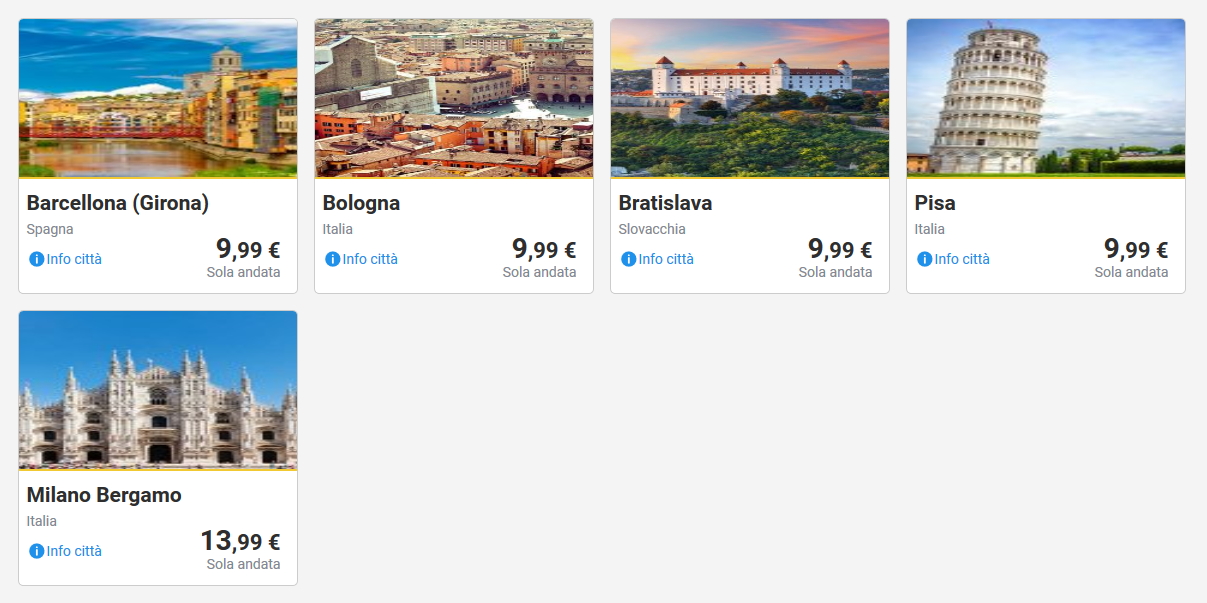
Task: Tap Info città for Barcellona (Girona)
Action: 66,259
